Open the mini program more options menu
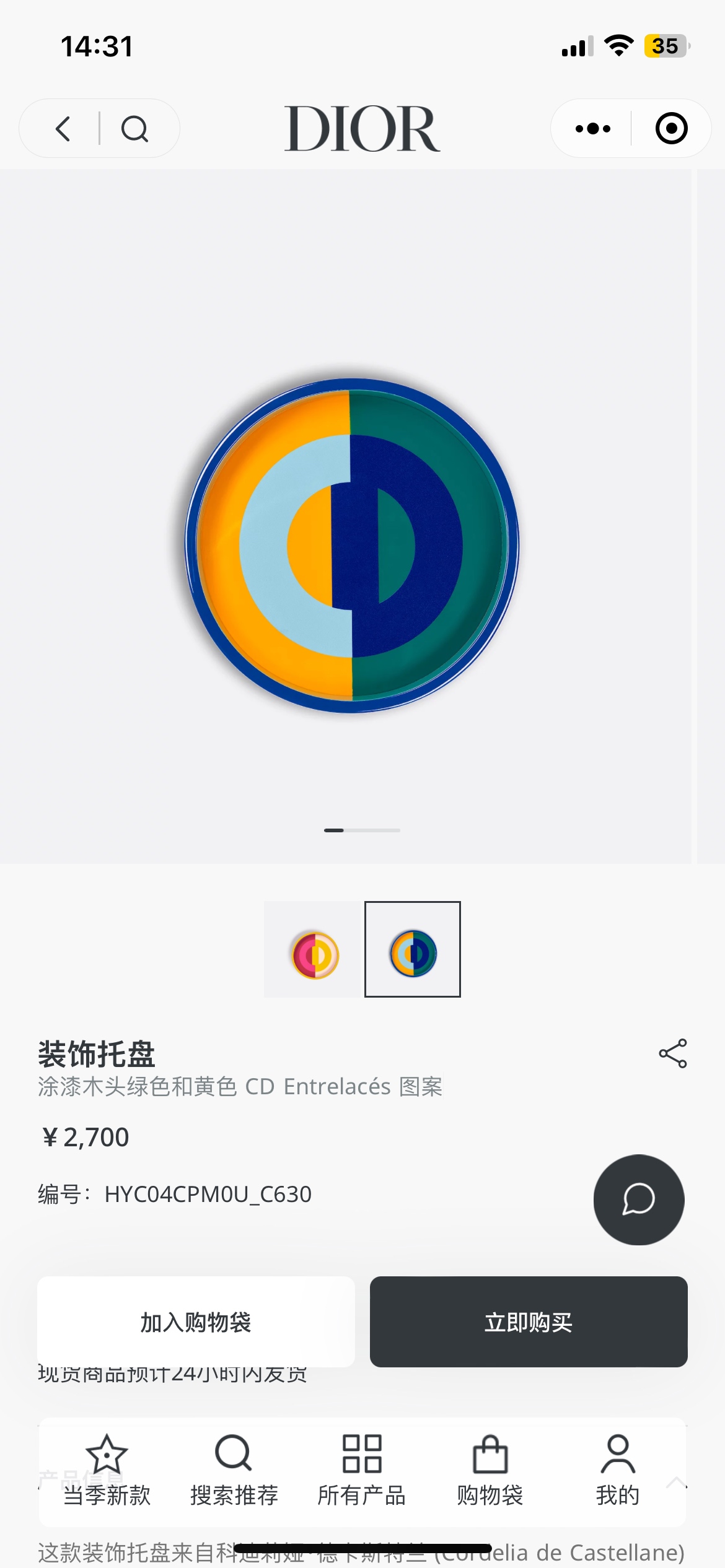Image resolution: width=725 pixels, height=1568 pixels. coord(592,129)
